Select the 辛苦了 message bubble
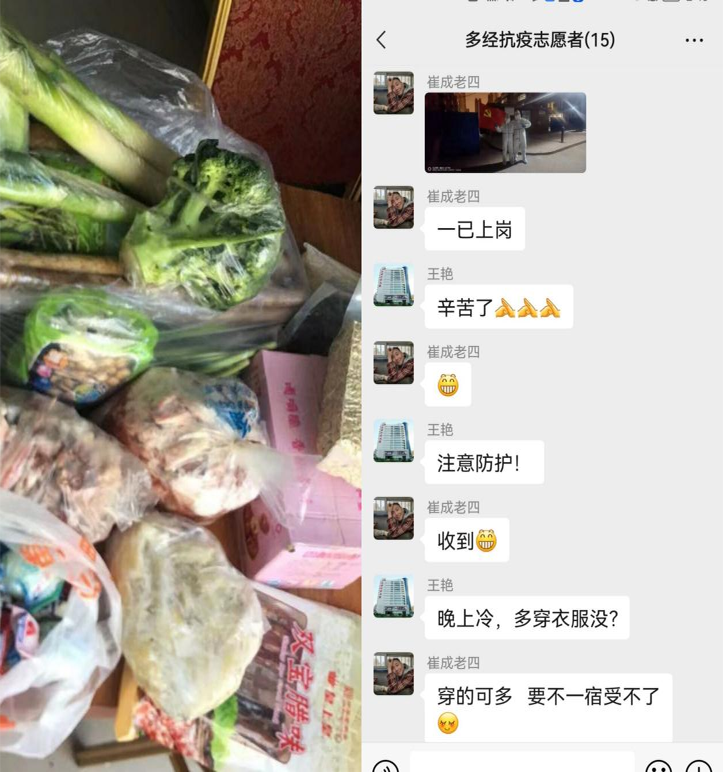723x772 pixels. point(497,308)
